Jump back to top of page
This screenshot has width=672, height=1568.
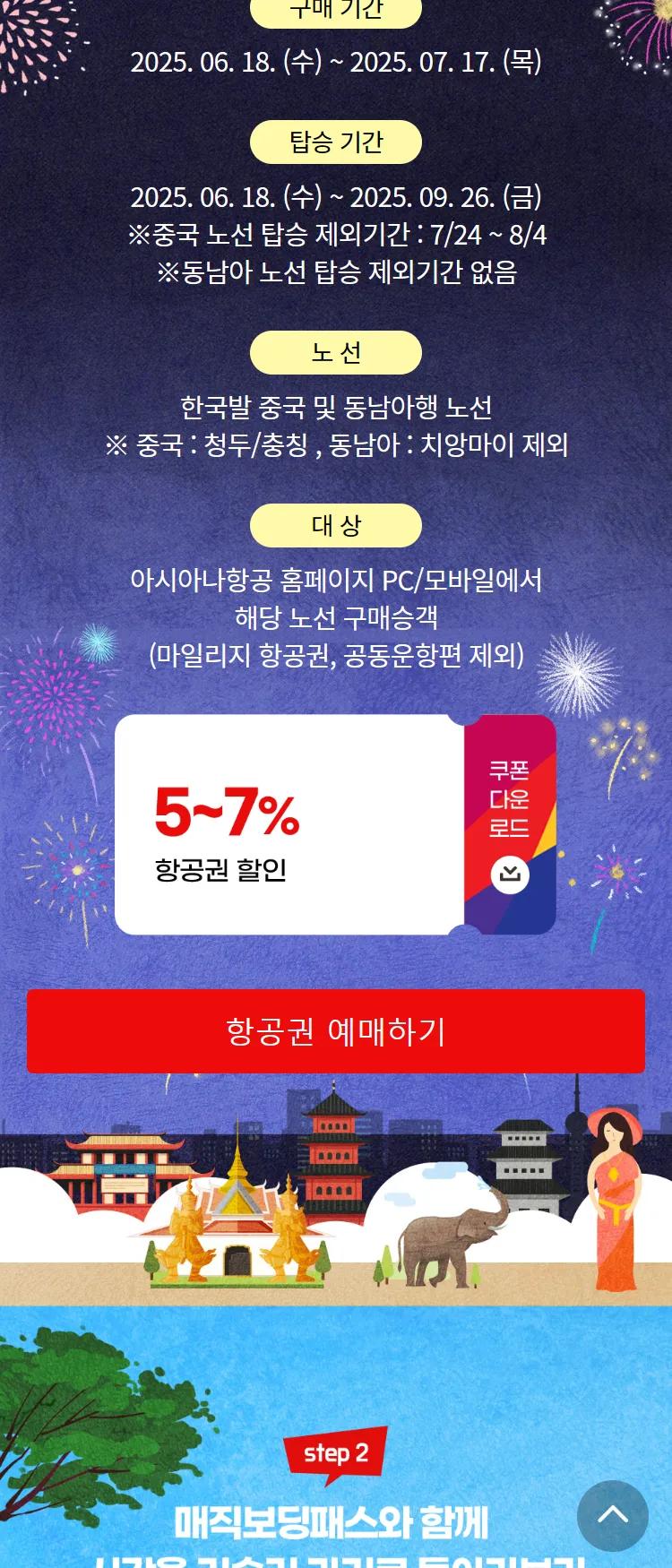[x=613, y=1515]
